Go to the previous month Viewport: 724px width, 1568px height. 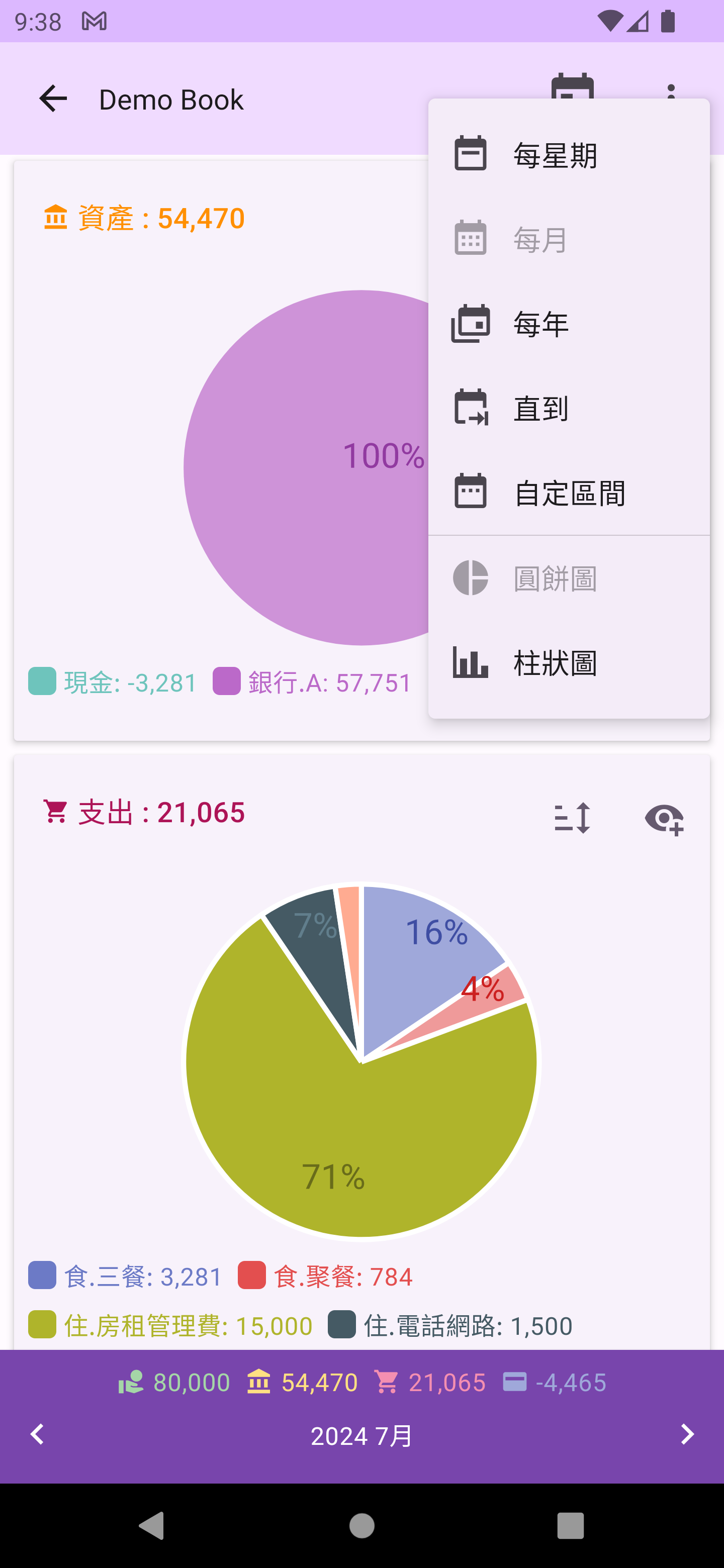[38, 1435]
